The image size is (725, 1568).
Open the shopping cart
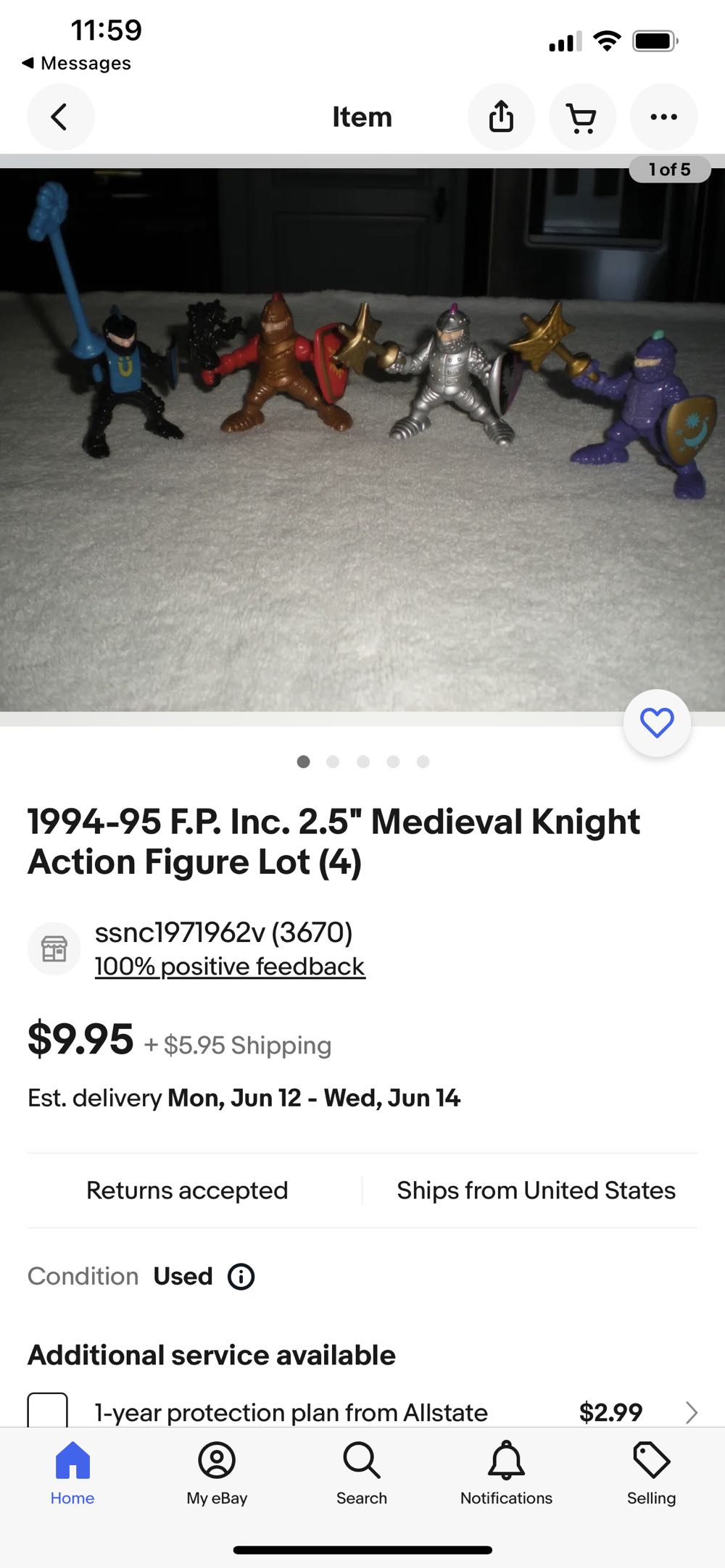coord(582,117)
